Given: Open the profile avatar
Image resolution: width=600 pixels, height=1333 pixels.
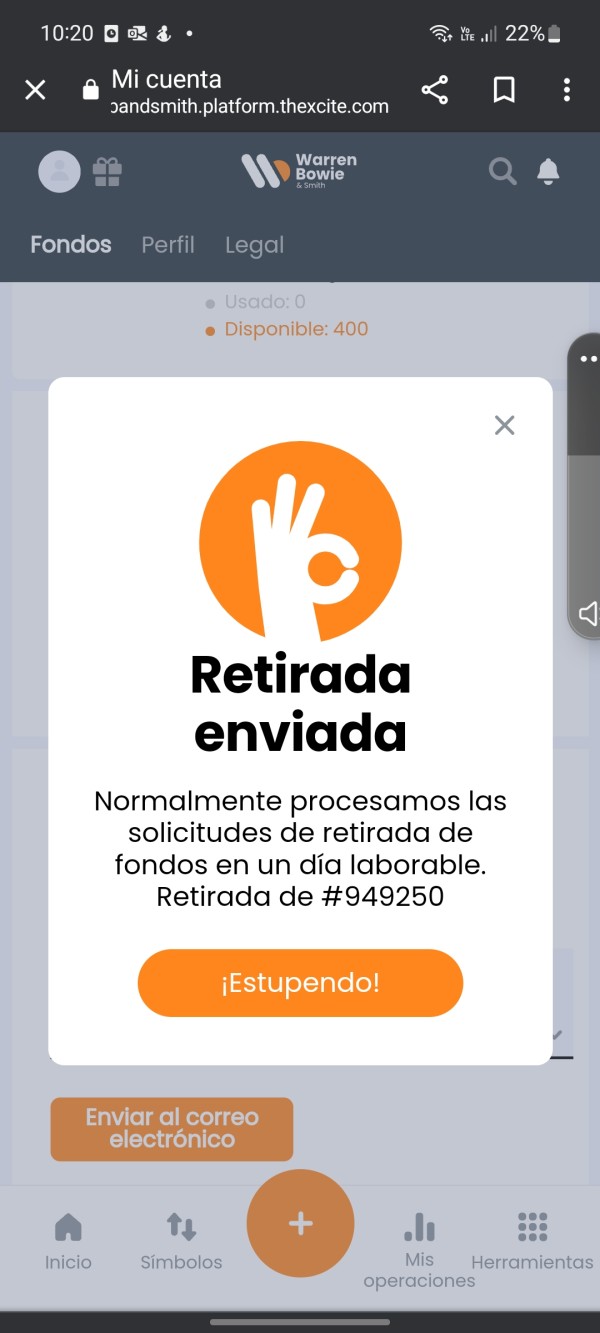Looking at the screenshot, I should point(59,172).
